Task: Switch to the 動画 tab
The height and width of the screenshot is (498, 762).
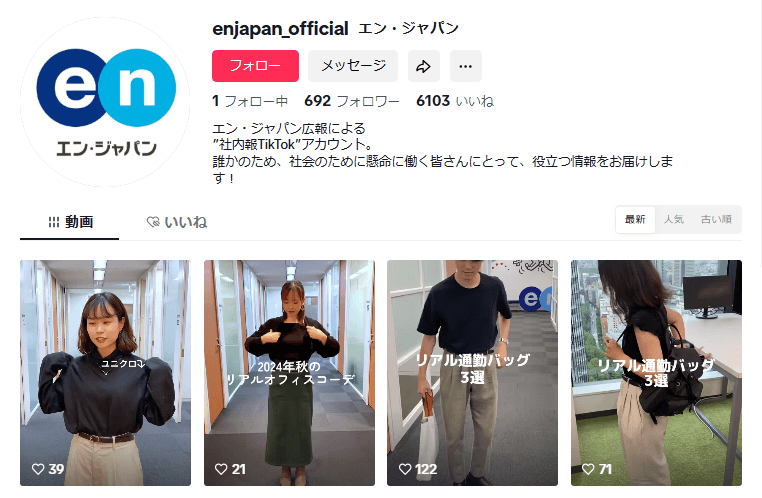Action: coord(70,222)
